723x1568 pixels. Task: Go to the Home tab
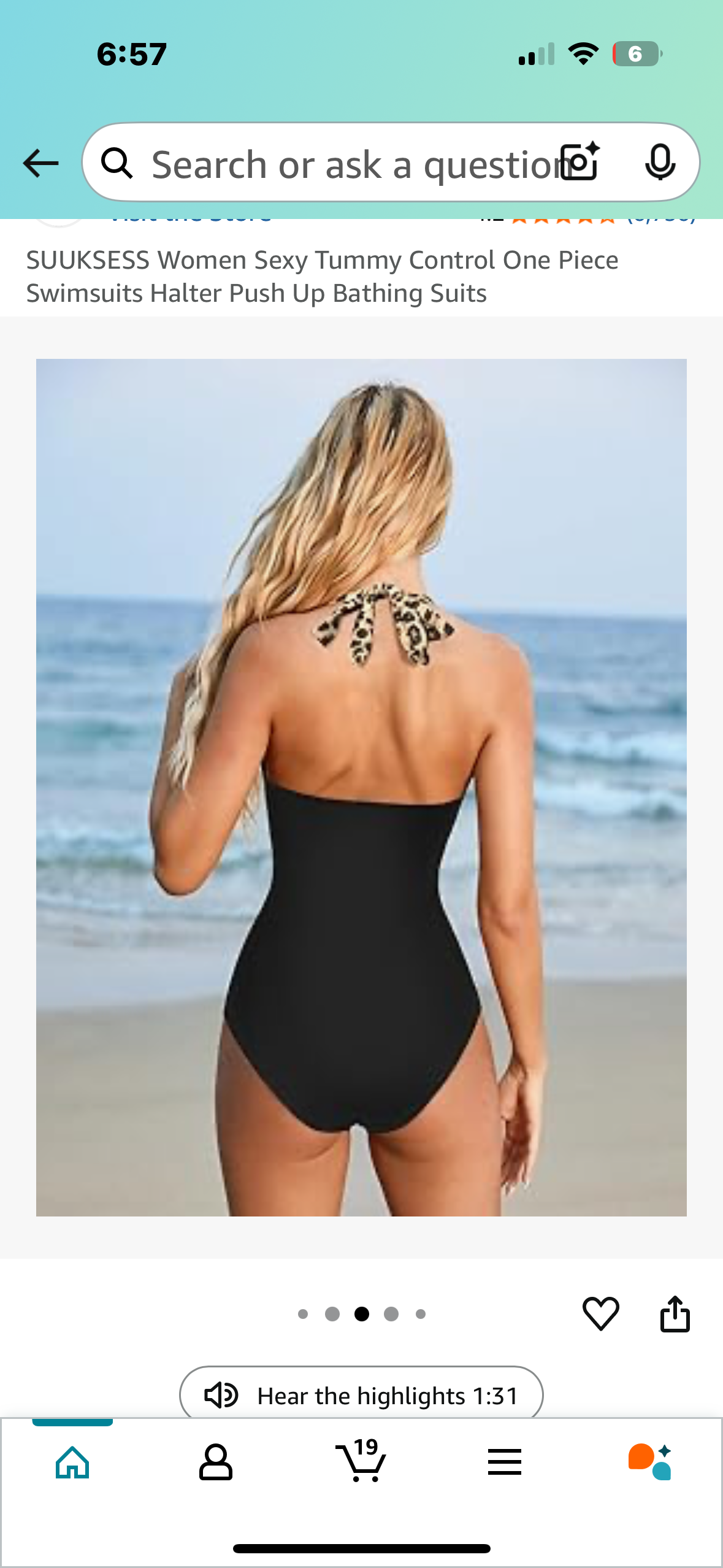(x=72, y=1462)
